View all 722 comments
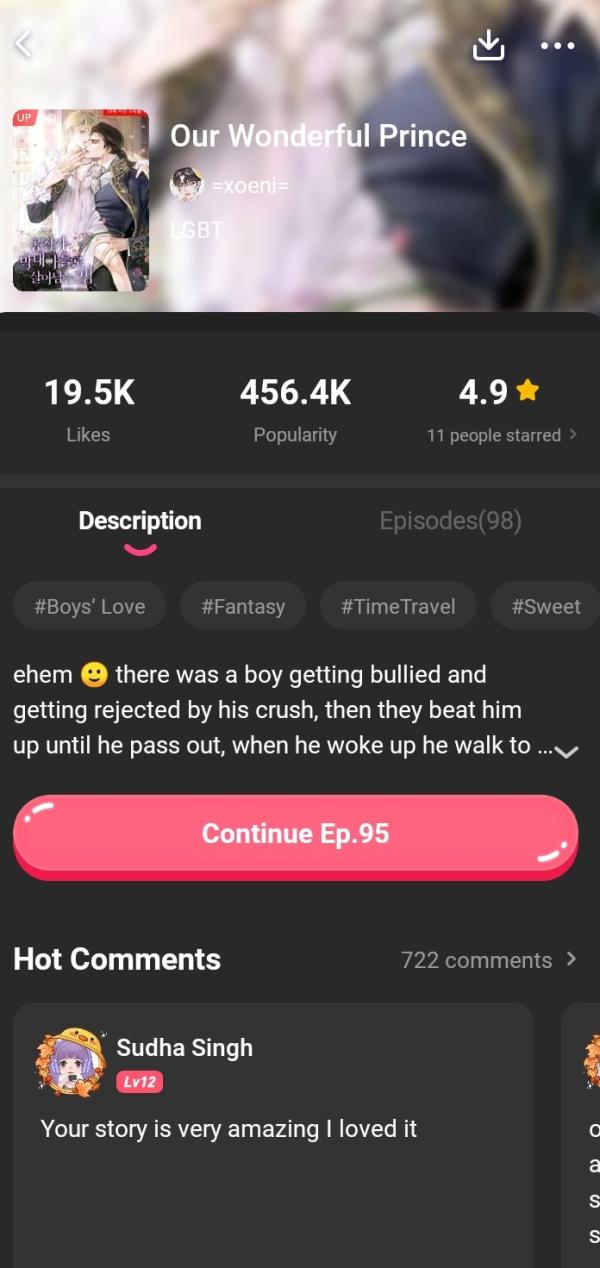Viewport: 600px width, 1268px height. tap(488, 960)
